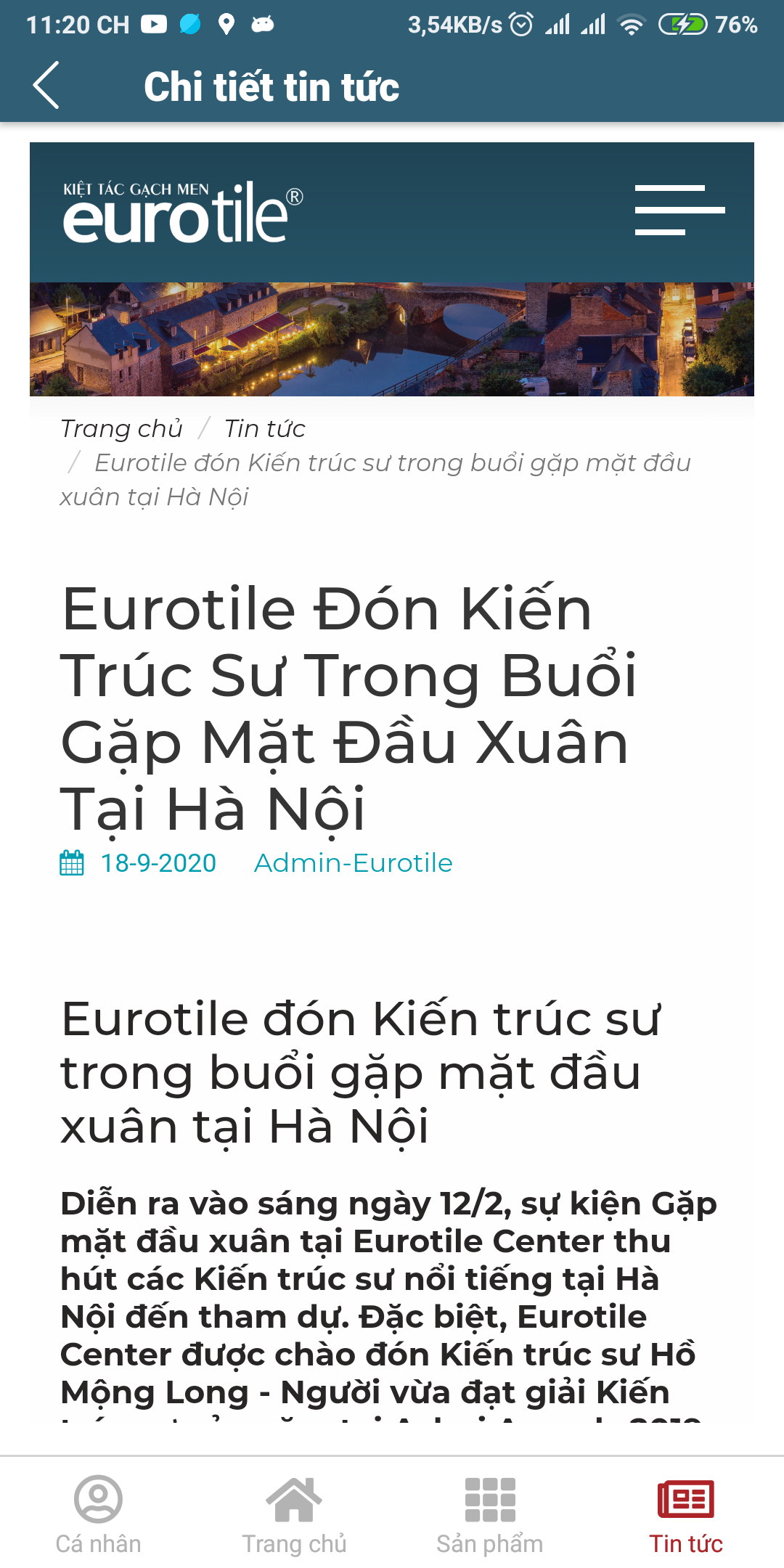Open the Admin-Eurotile author link
Viewport: 784px width, 1568px height.
click(x=353, y=863)
